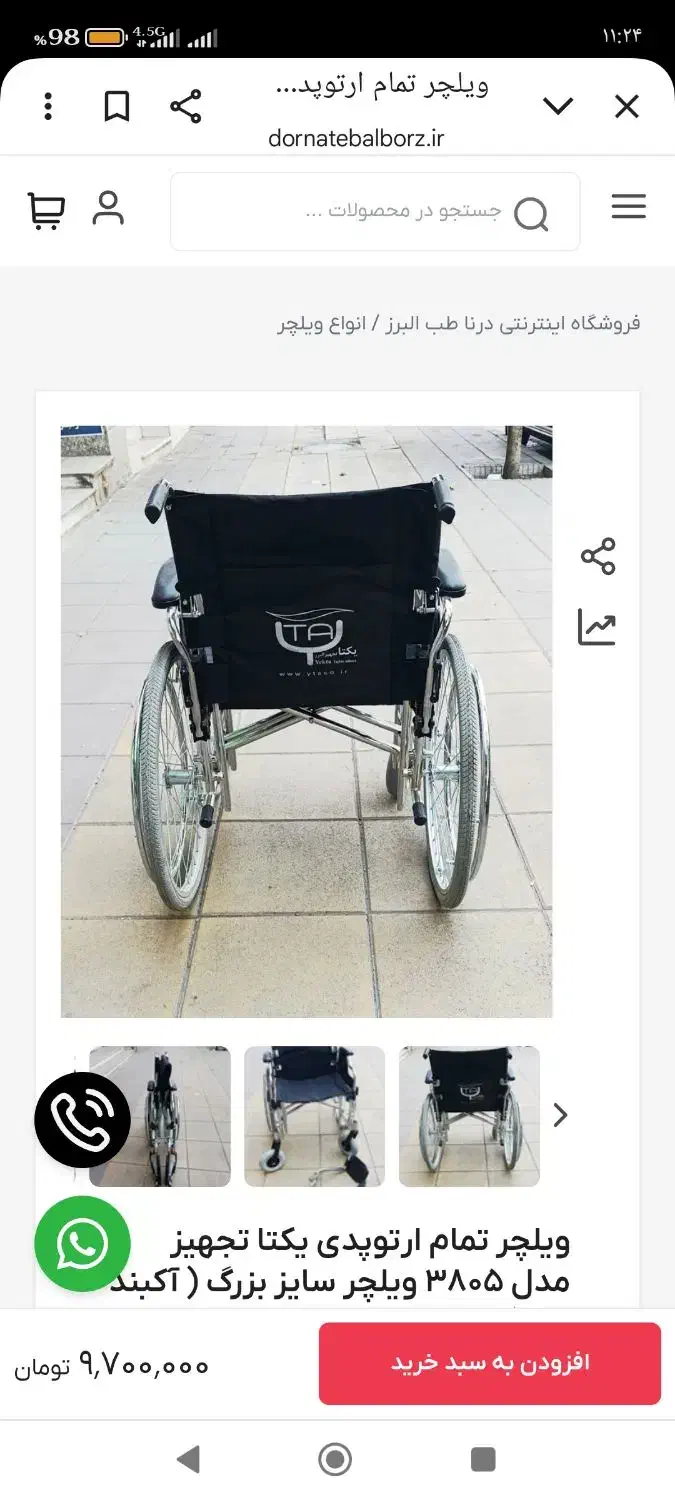The image size is (675, 1500).
Task: Open the shopping cart
Action: click(x=46, y=210)
